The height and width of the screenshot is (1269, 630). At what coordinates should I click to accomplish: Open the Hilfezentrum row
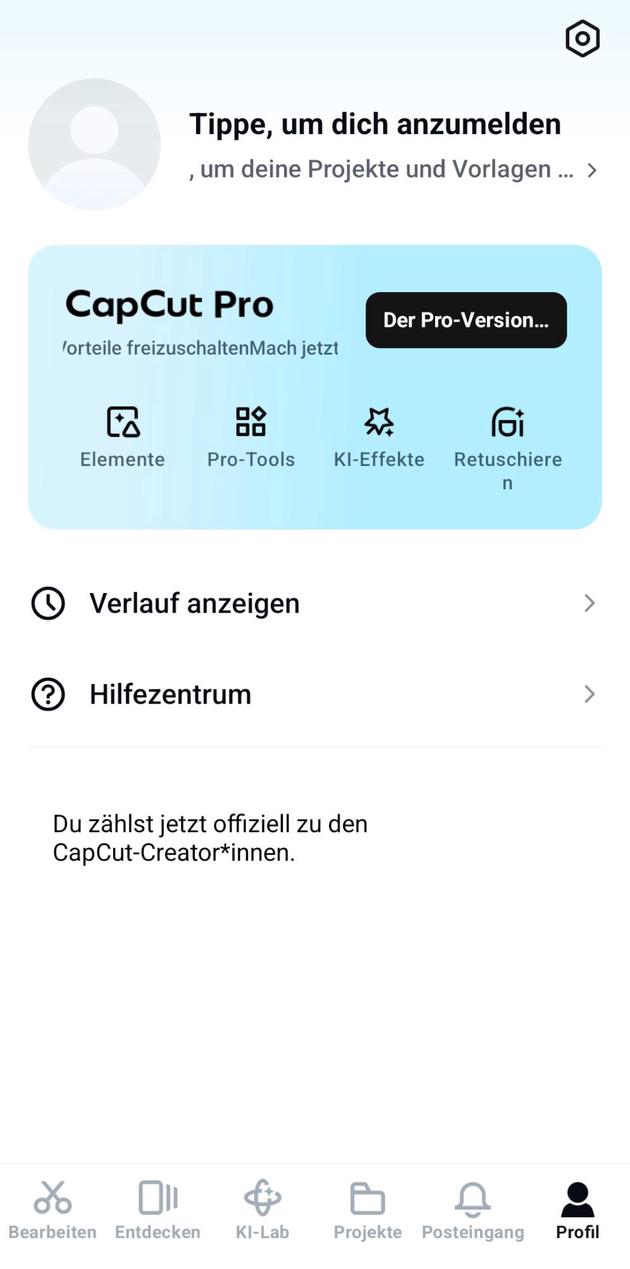[314, 694]
